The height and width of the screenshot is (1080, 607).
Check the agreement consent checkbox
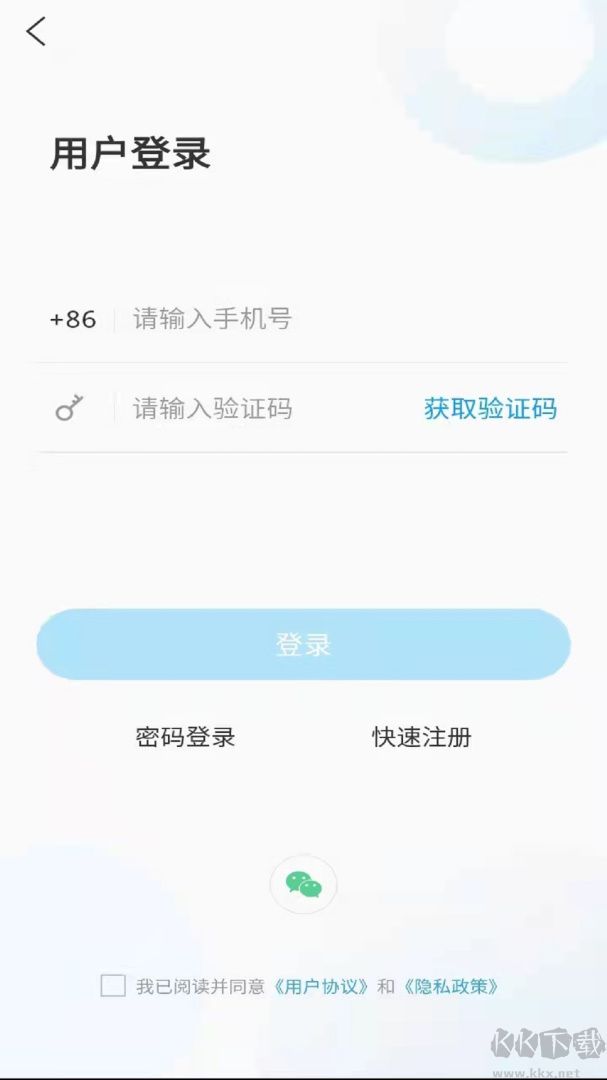113,986
